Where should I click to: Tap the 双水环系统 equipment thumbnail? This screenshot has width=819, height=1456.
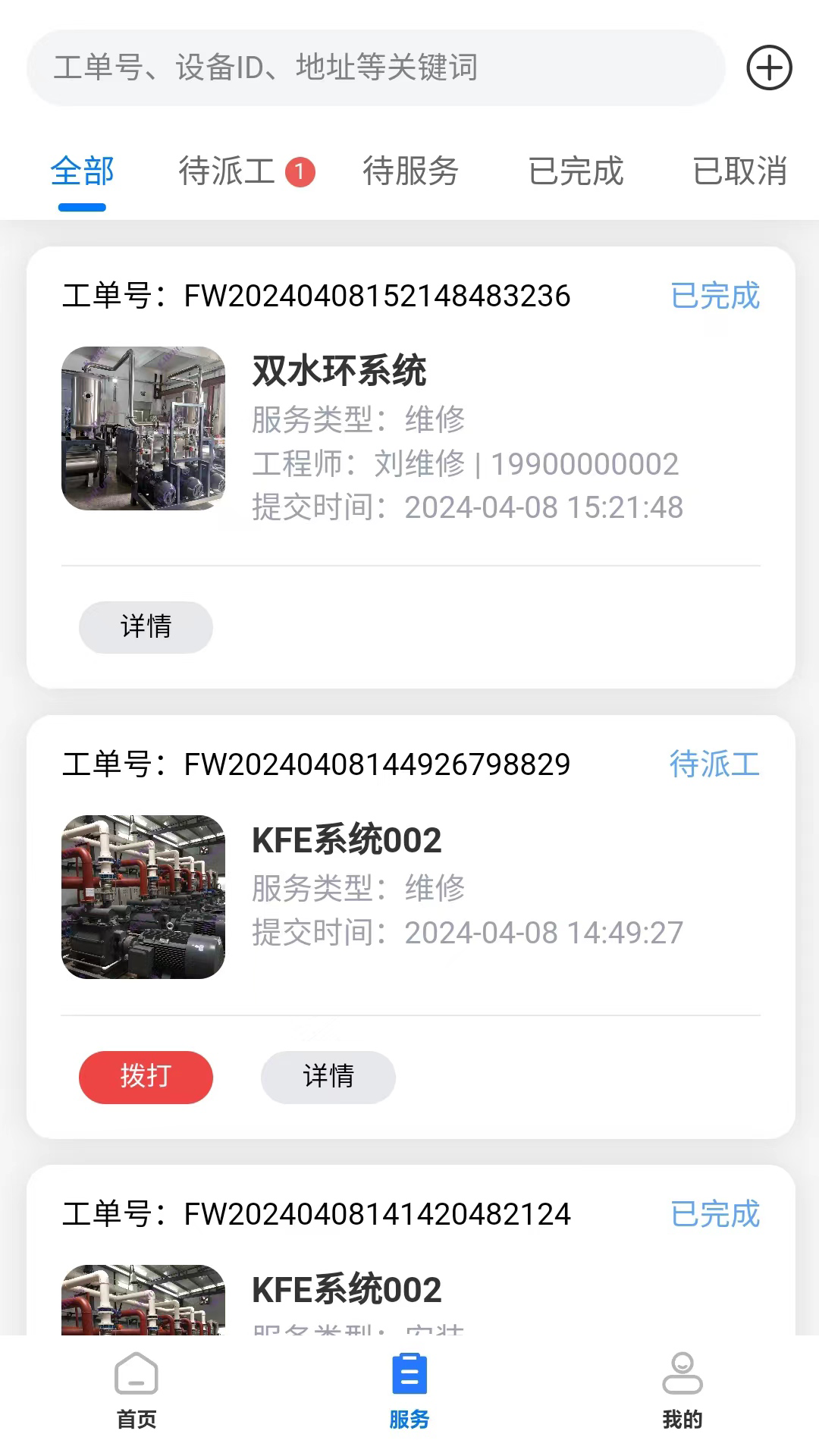[x=143, y=428]
